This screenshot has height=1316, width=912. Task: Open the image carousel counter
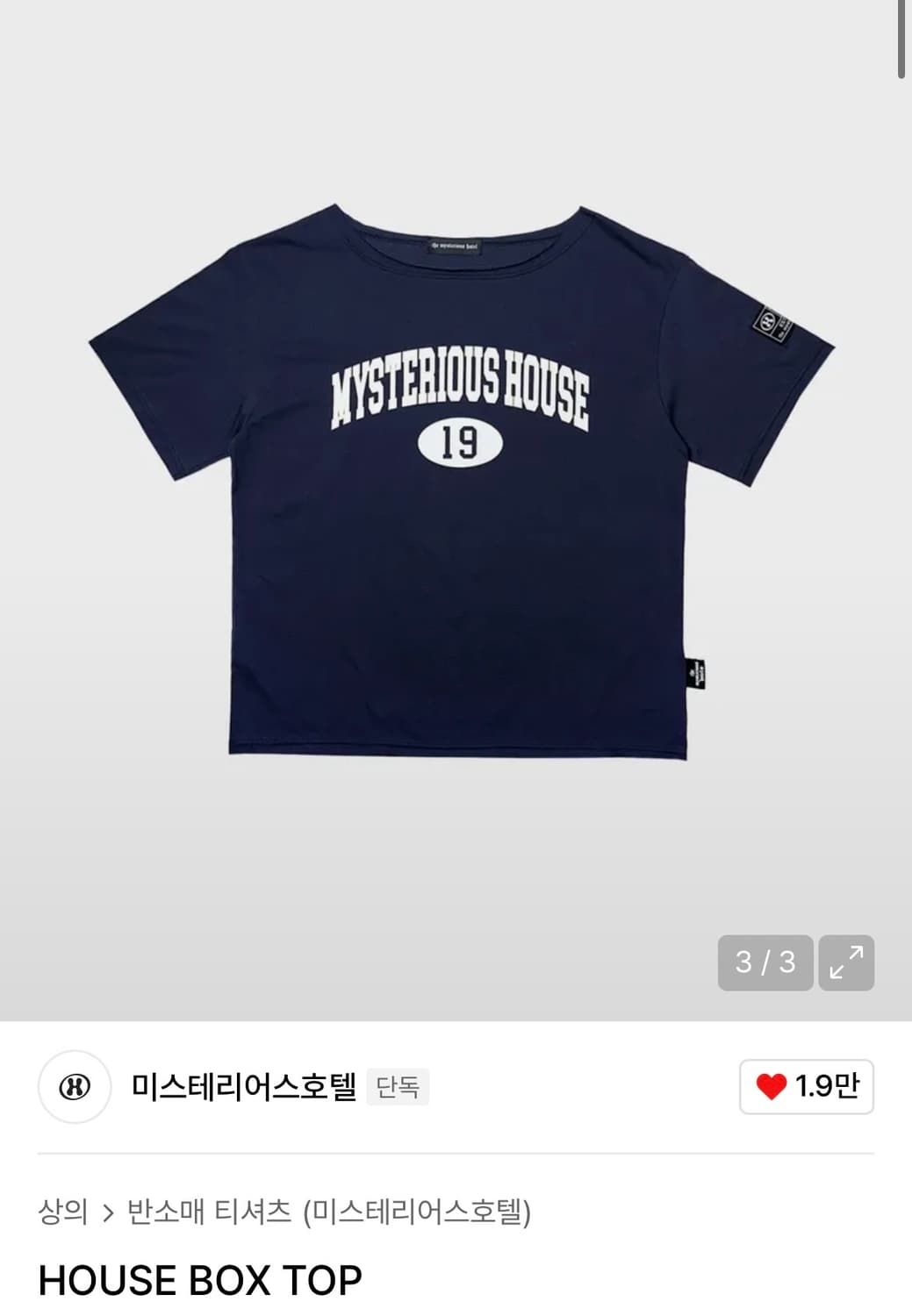[766, 962]
